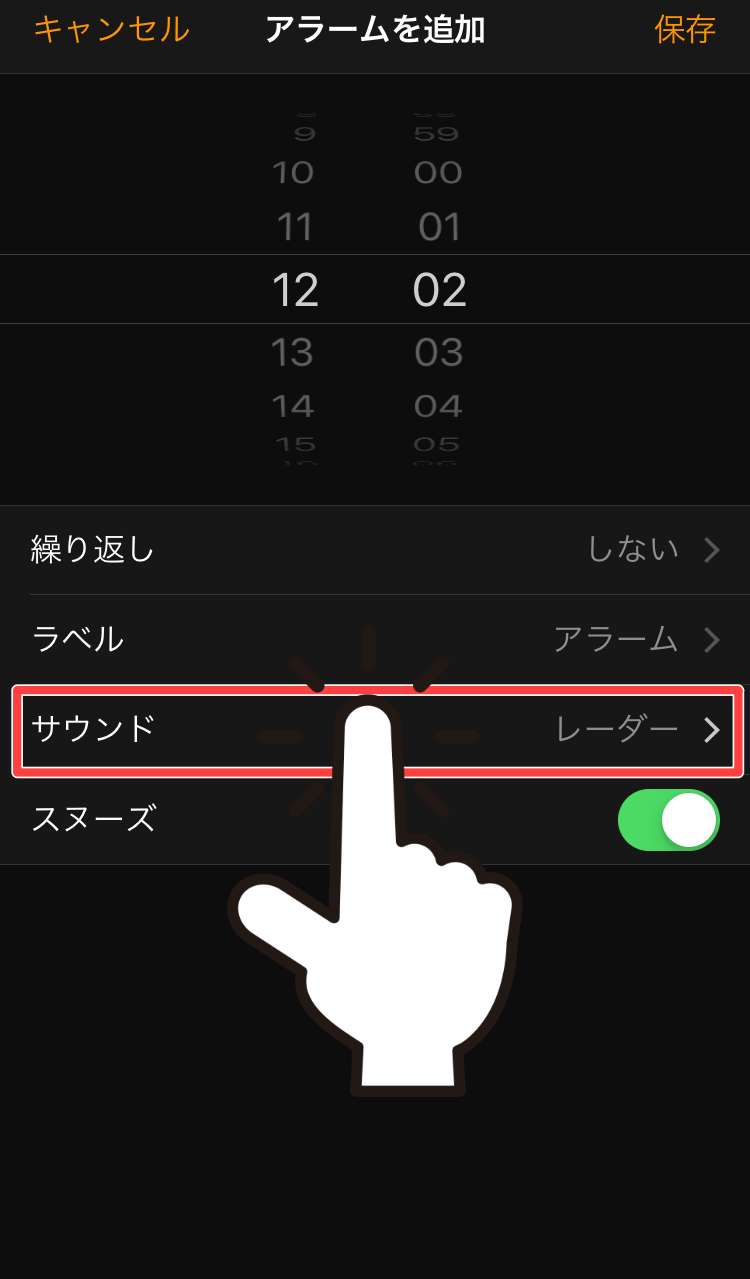750x1279 pixels.
Task: Turn off the スヌーズ switch
Action: point(669,820)
